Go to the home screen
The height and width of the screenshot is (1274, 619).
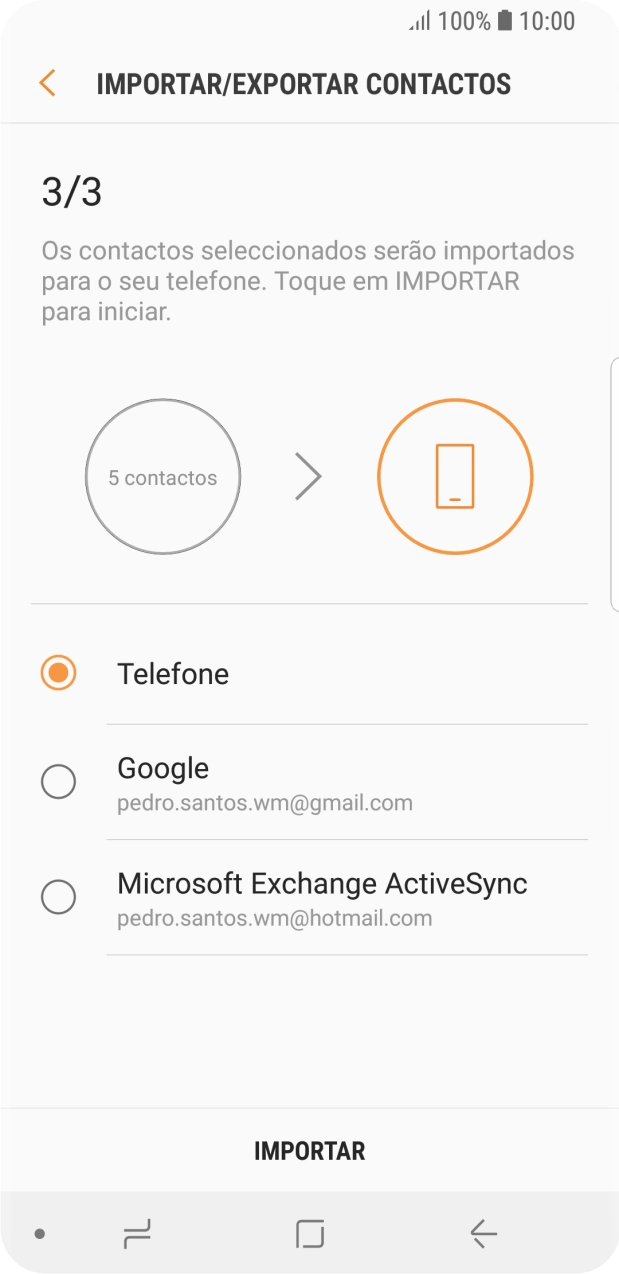coord(310,1234)
